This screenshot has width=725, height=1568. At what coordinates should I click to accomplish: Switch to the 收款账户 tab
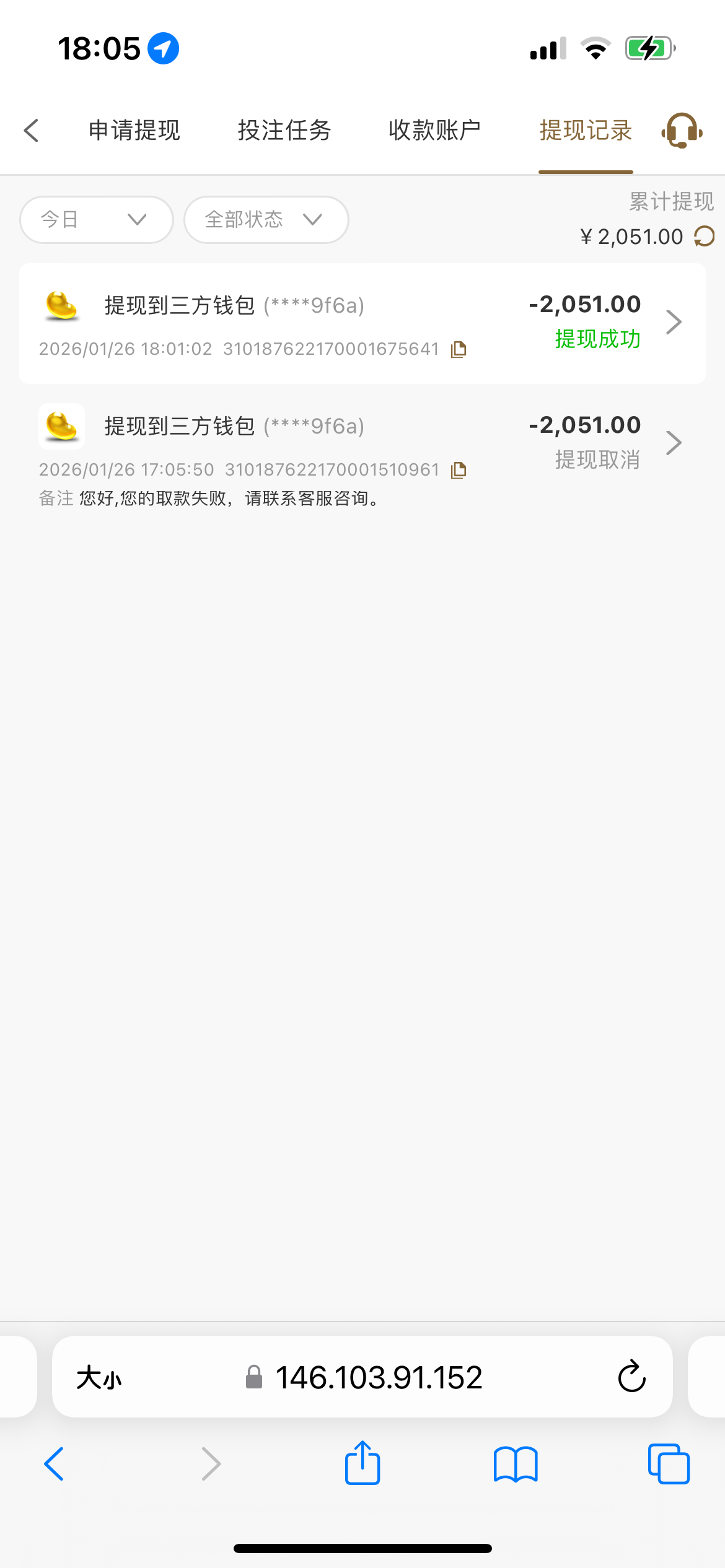coord(436,131)
